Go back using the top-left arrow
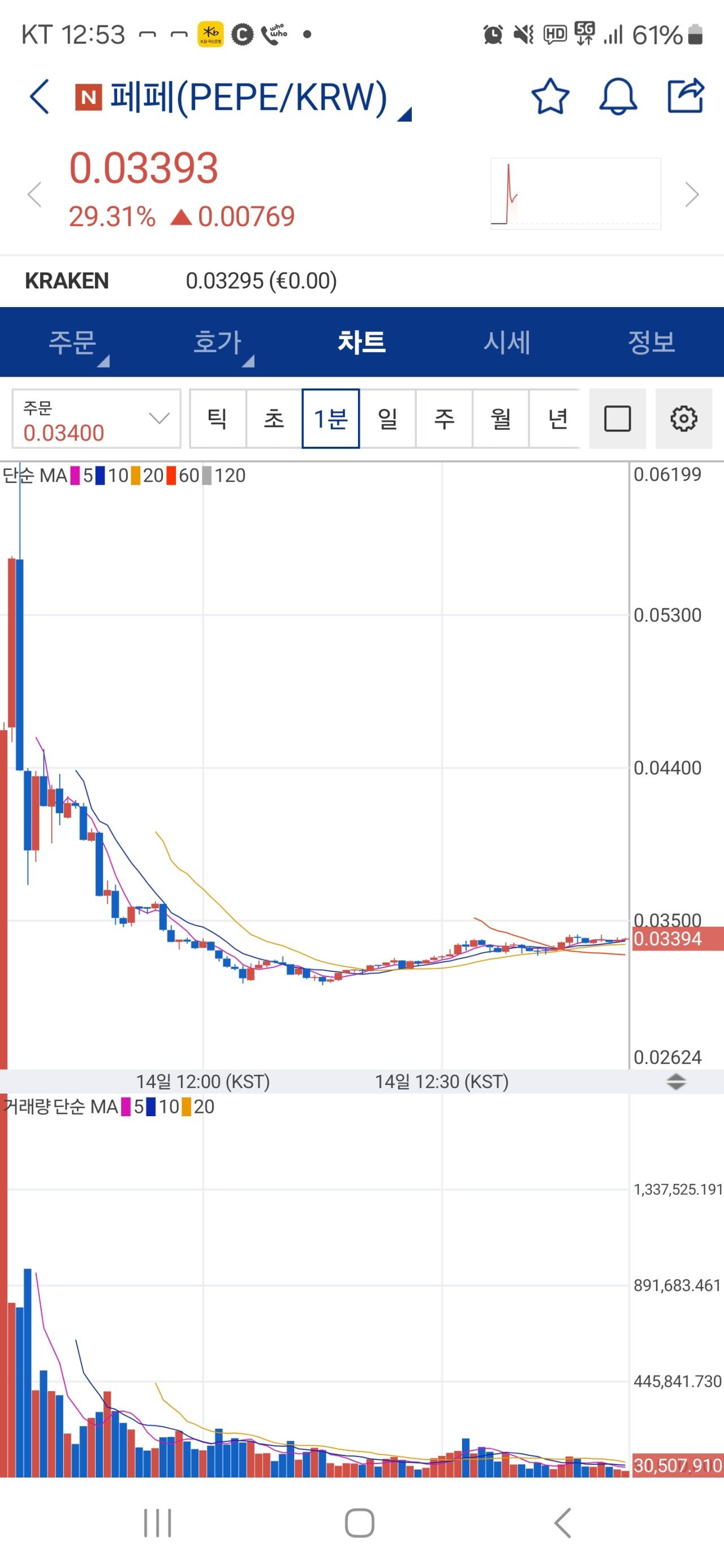This screenshot has height=1568, width=724. (x=39, y=97)
